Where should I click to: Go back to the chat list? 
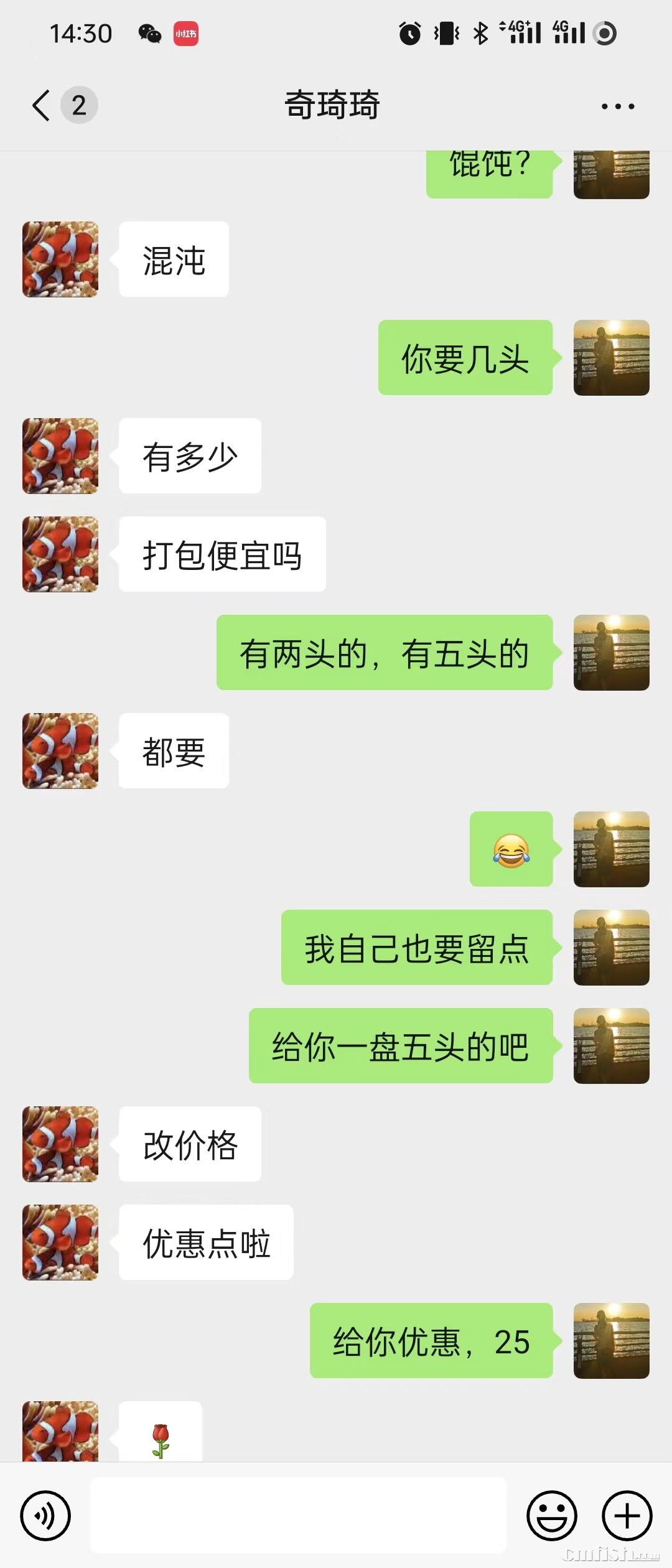coord(41,105)
